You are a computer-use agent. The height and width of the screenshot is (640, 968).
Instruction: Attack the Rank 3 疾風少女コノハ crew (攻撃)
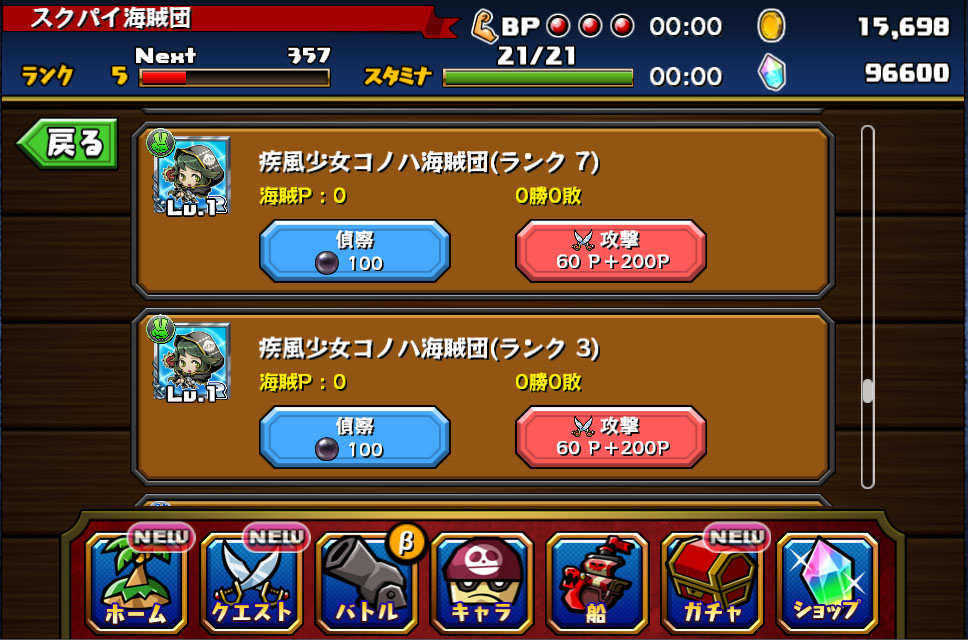(611, 437)
